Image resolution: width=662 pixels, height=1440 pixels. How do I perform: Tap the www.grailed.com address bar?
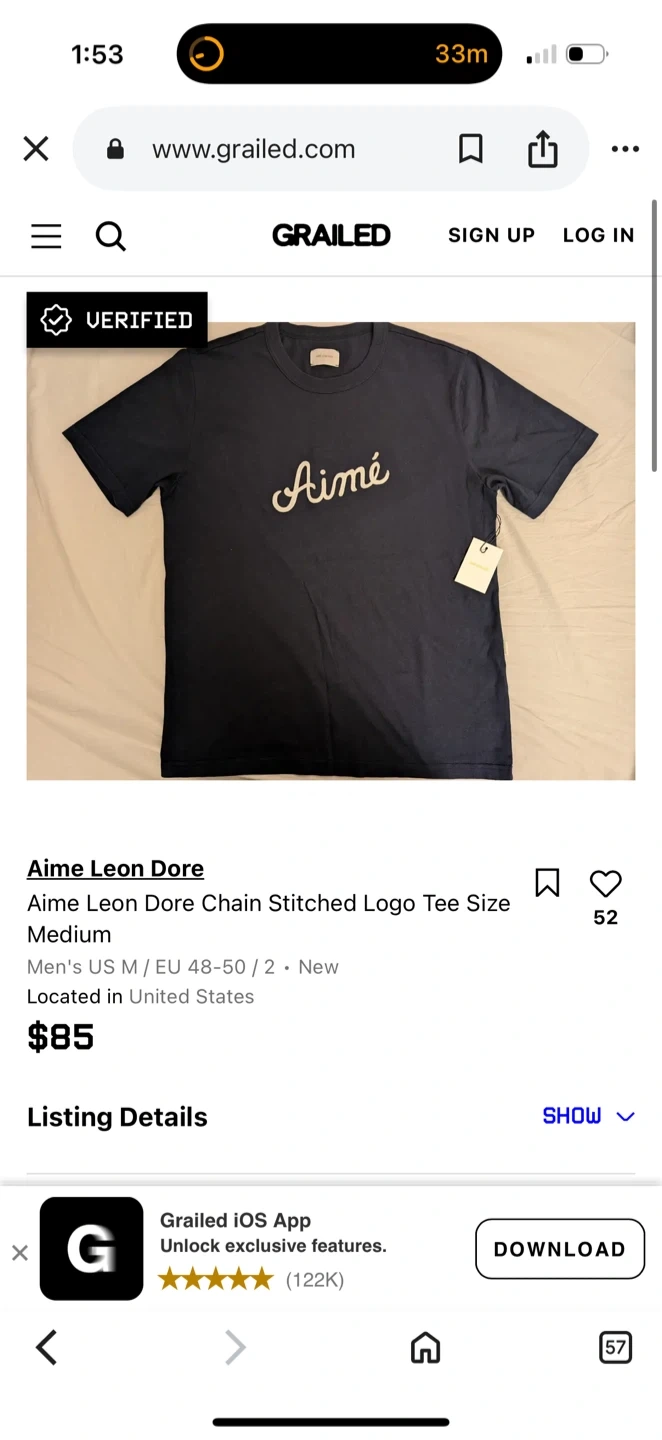pos(254,149)
